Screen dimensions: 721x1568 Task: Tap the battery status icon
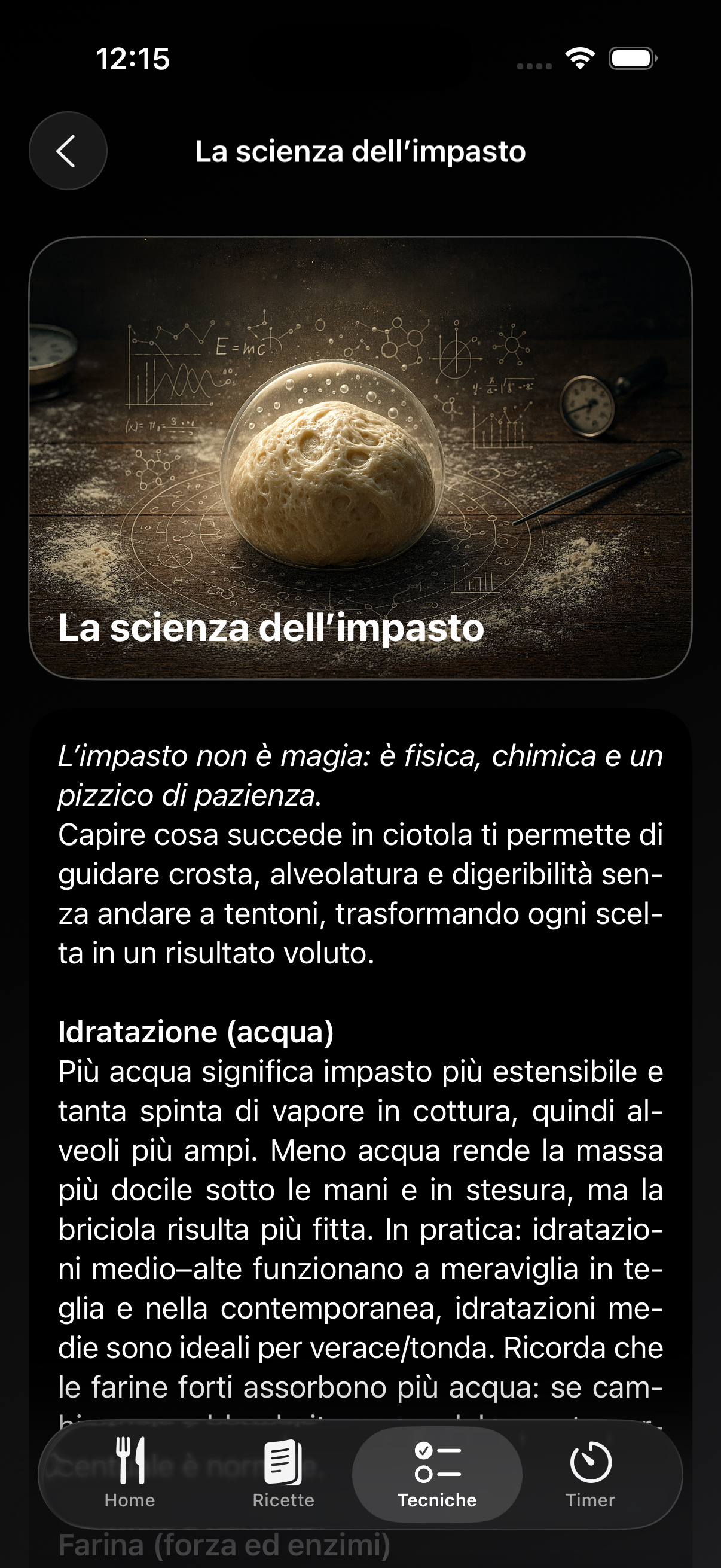632,60
